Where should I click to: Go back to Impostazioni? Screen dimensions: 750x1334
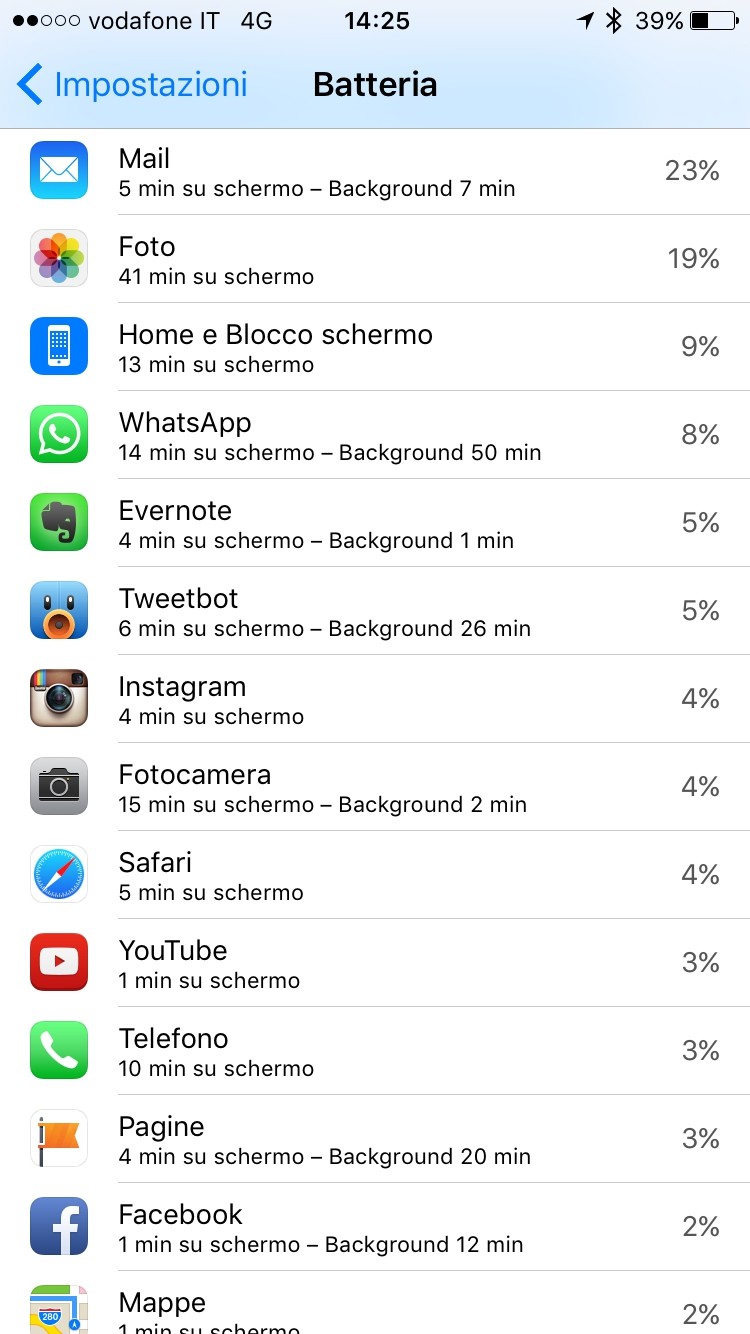[x=132, y=85]
